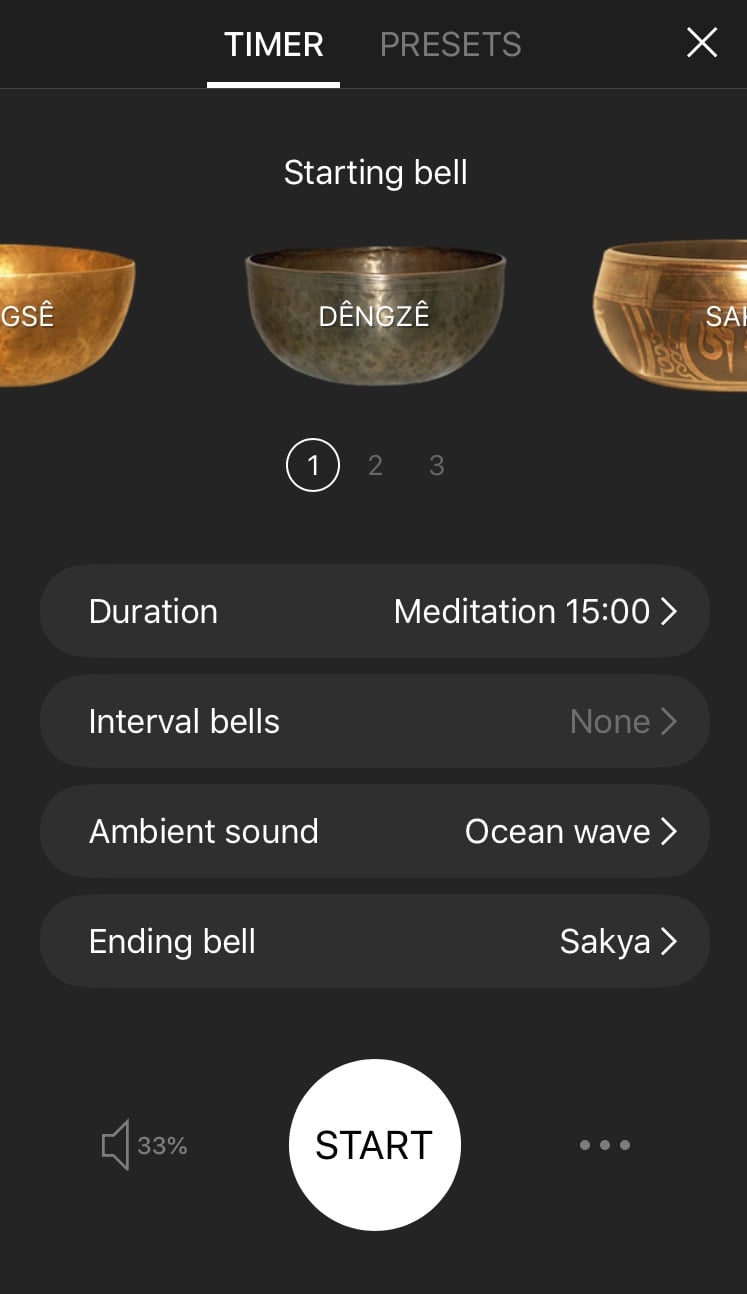The height and width of the screenshot is (1294, 747).
Task: Change the Ambient sound
Action: (375, 831)
